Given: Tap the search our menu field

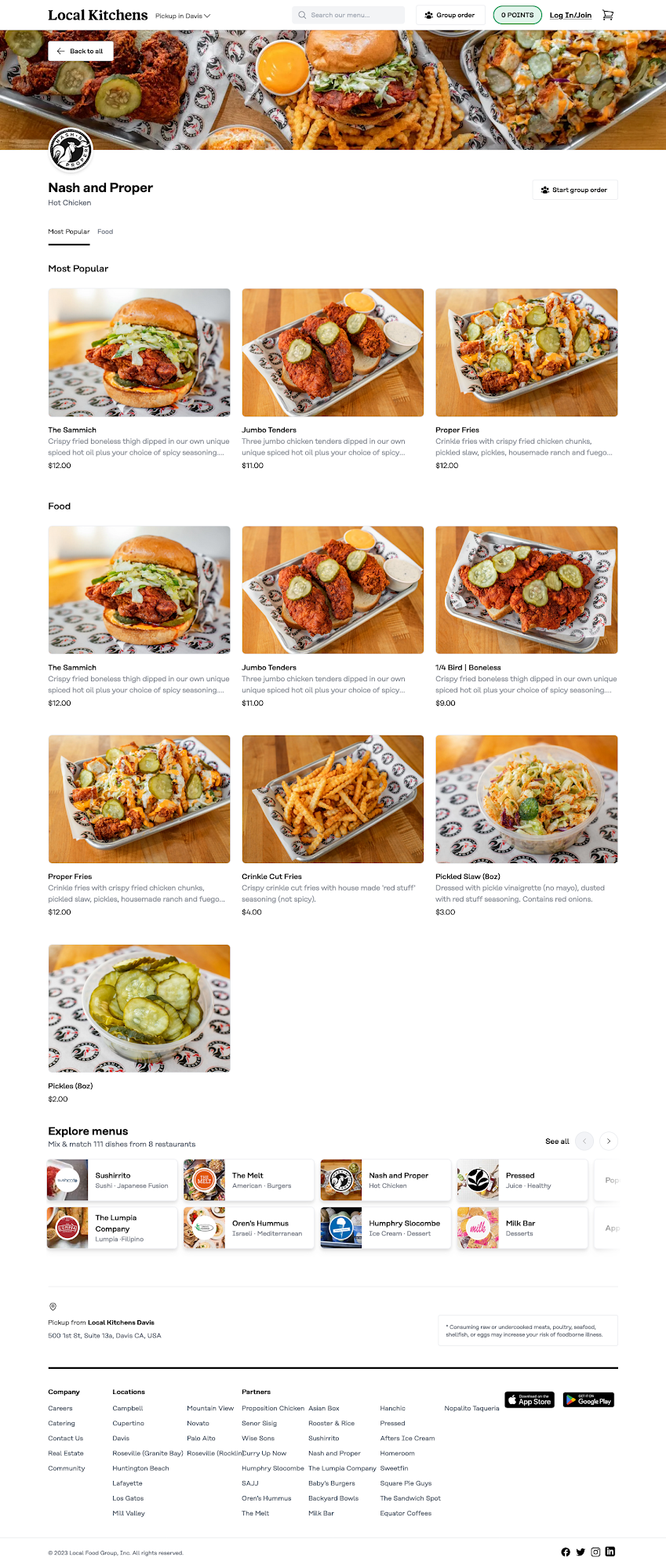Looking at the screenshot, I should [x=348, y=15].
